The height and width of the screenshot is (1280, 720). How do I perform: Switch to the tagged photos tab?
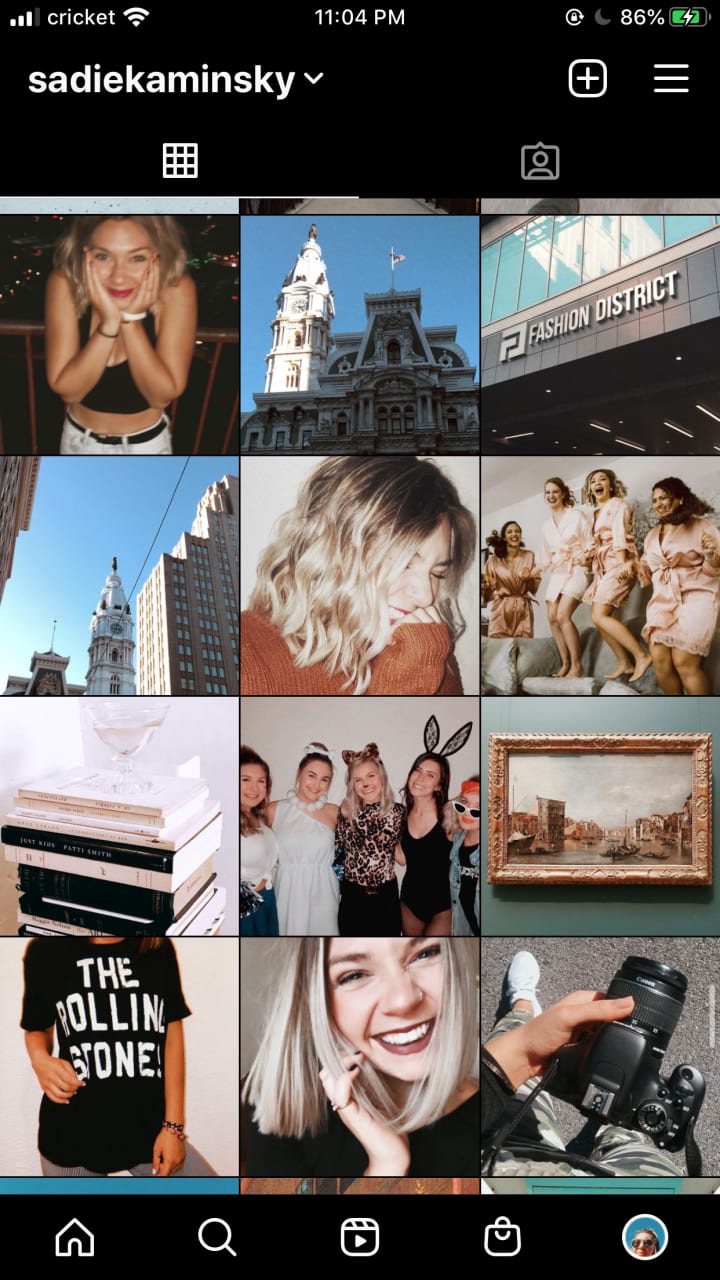point(540,161)
